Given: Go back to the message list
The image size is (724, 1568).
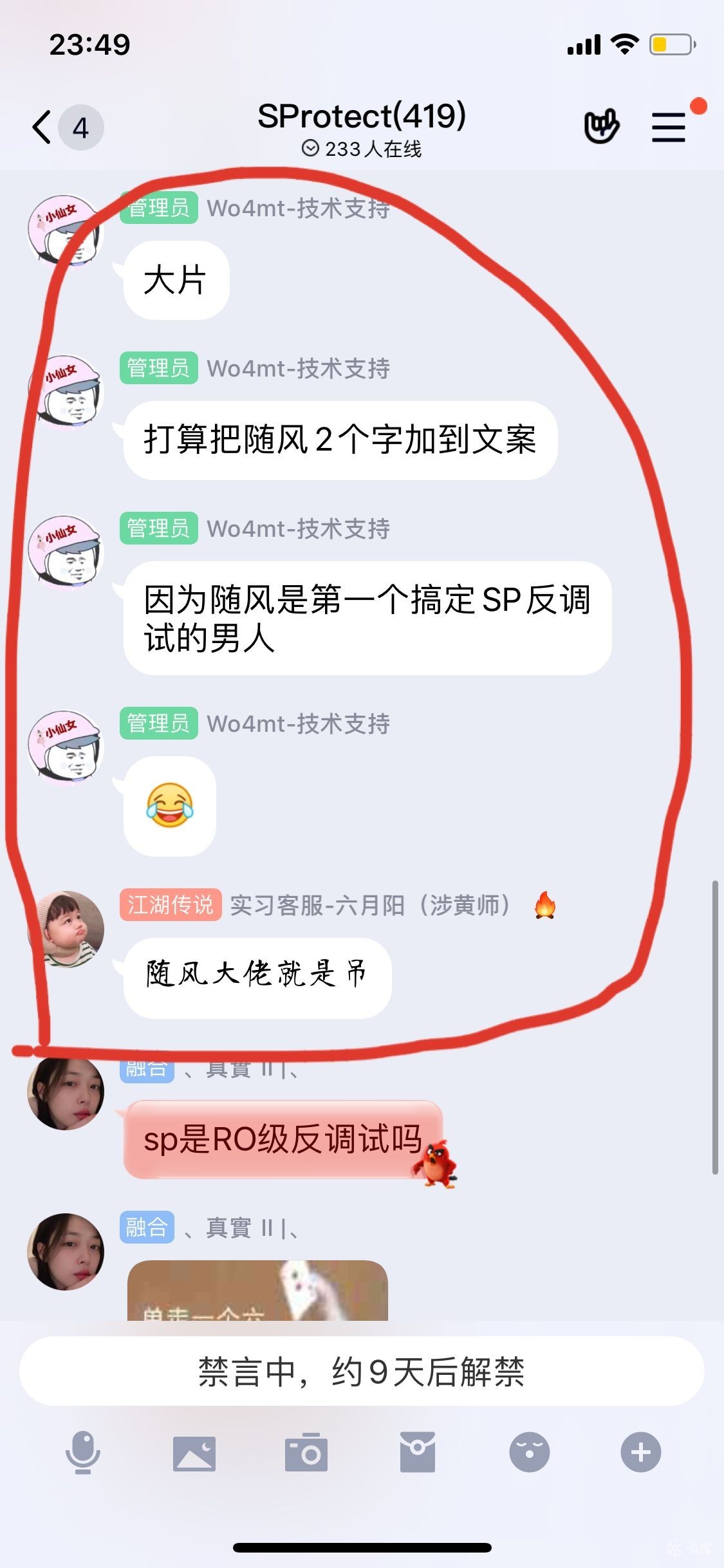Looking at the screenshot, I should click(x=43, y=127).
